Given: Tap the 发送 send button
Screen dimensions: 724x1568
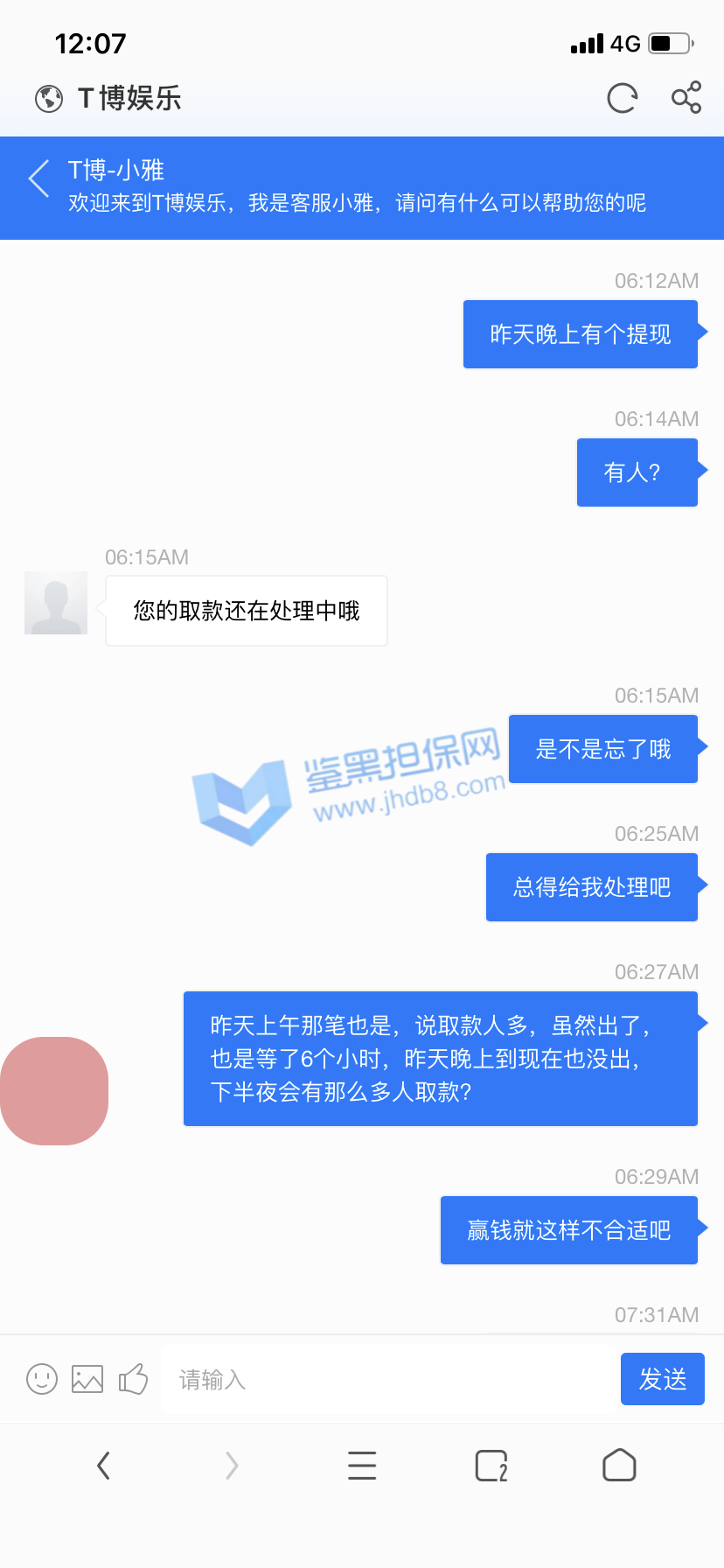Looking at the screenshot, I should point(662,1379).
